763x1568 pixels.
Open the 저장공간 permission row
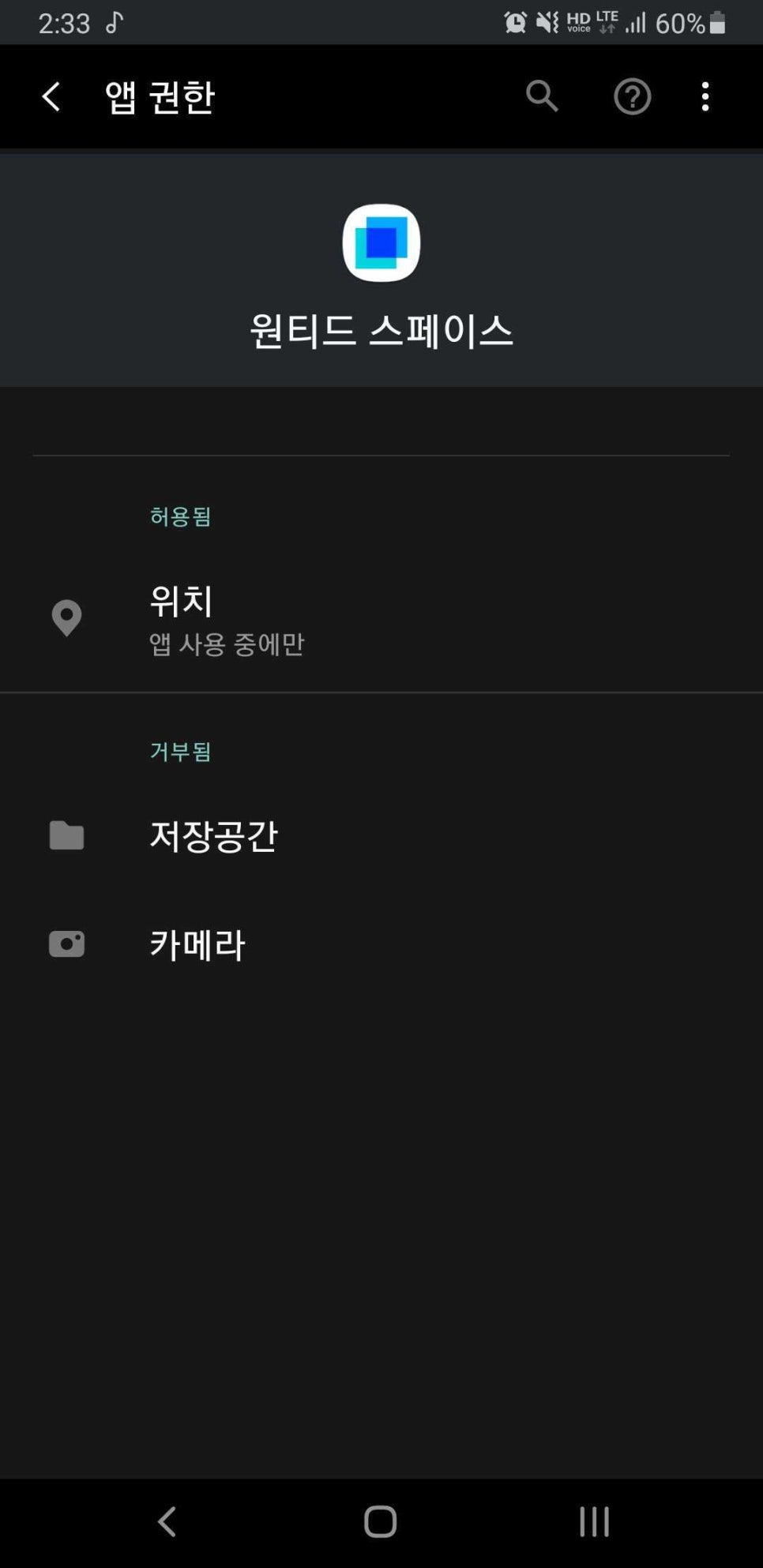381,835
